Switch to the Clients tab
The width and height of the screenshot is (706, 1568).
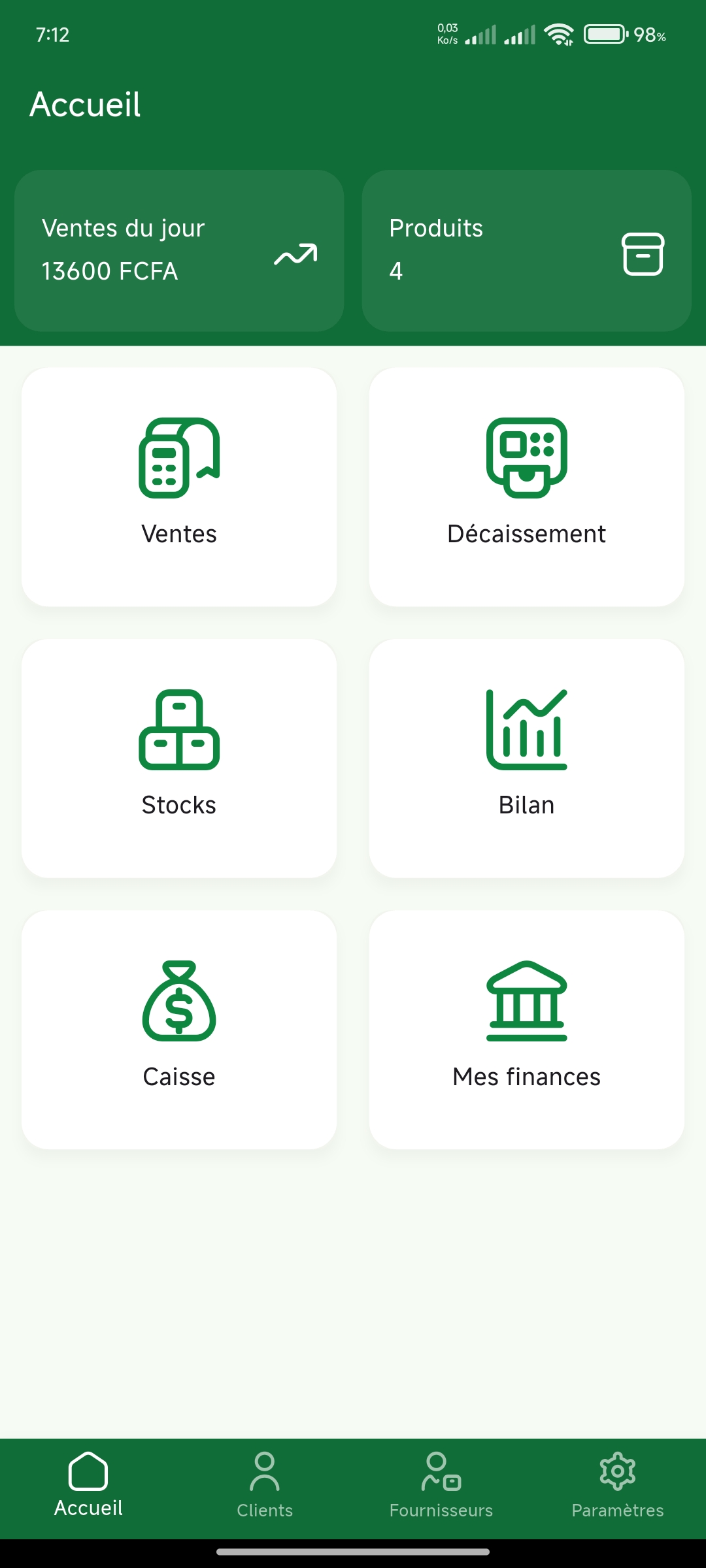coord(265,1484)
